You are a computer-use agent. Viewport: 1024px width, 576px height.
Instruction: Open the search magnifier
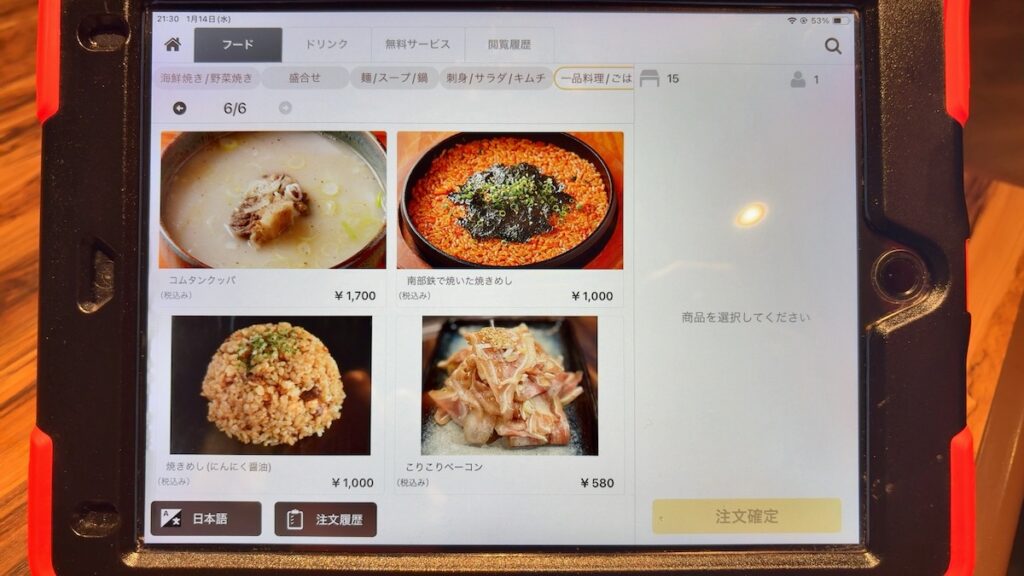[x=832, y=46]
